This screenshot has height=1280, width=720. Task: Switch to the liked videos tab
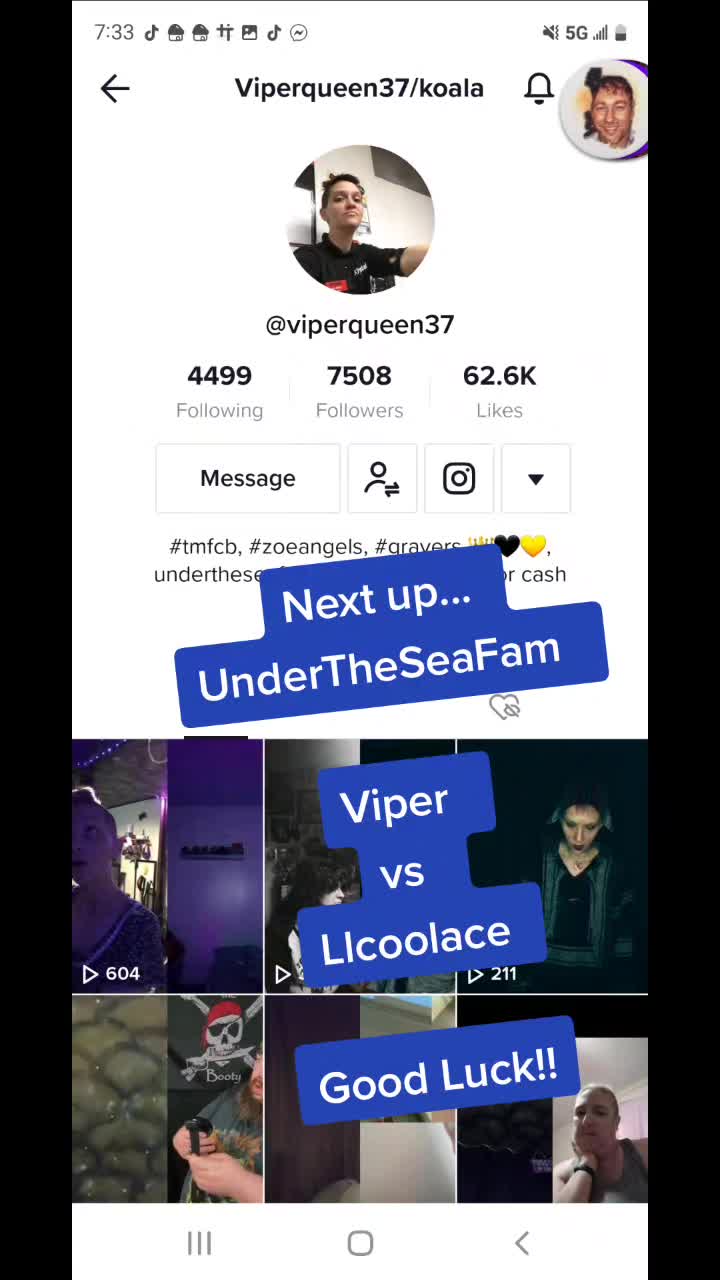pos(505,708)
